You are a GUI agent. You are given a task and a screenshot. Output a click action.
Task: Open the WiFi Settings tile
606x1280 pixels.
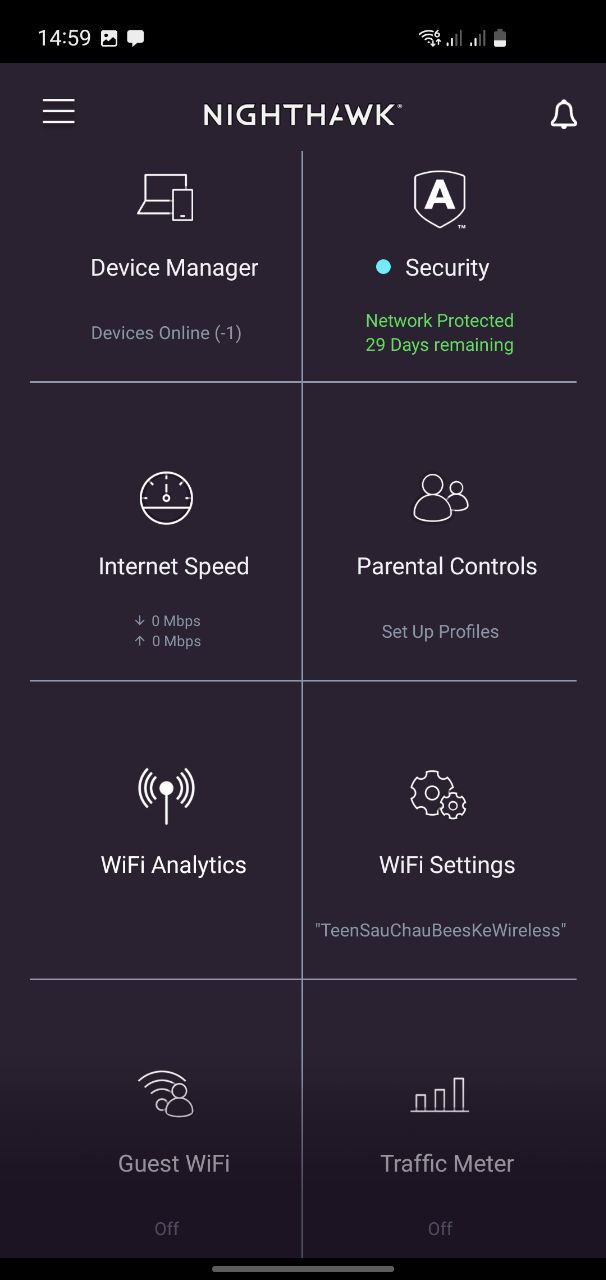[440, 830]
